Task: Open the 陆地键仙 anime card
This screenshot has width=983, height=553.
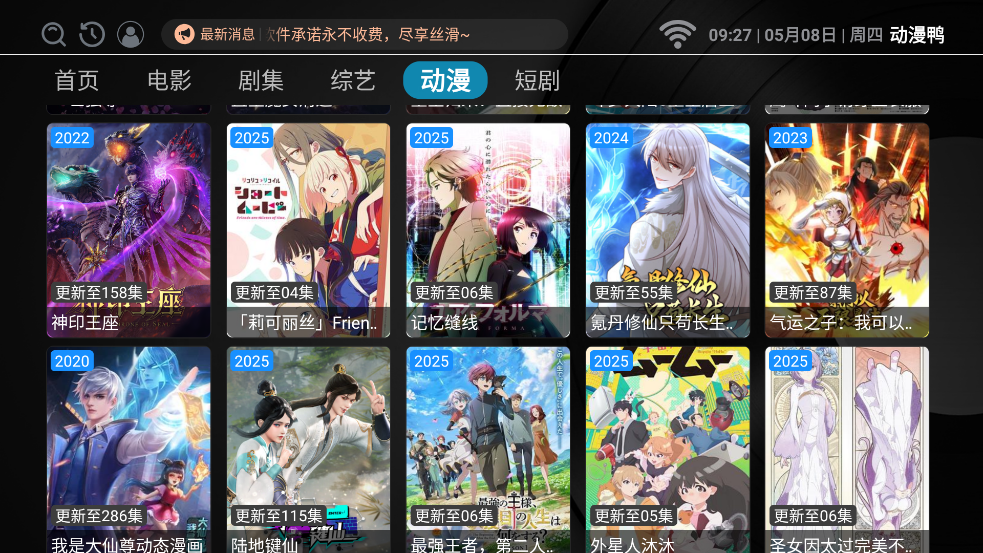Action: coord(308,450)
